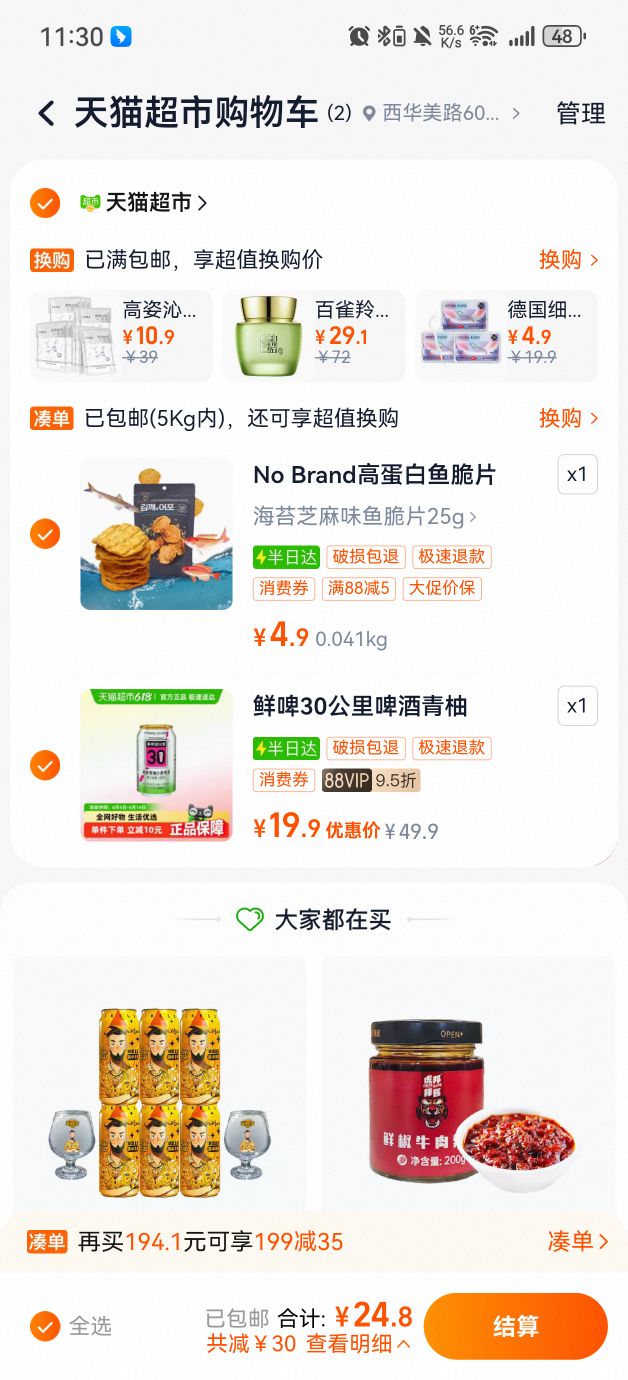
Task: Adjust the quantity of 鲜啤30公里啤酒青柚
Action: pos(577,706)
